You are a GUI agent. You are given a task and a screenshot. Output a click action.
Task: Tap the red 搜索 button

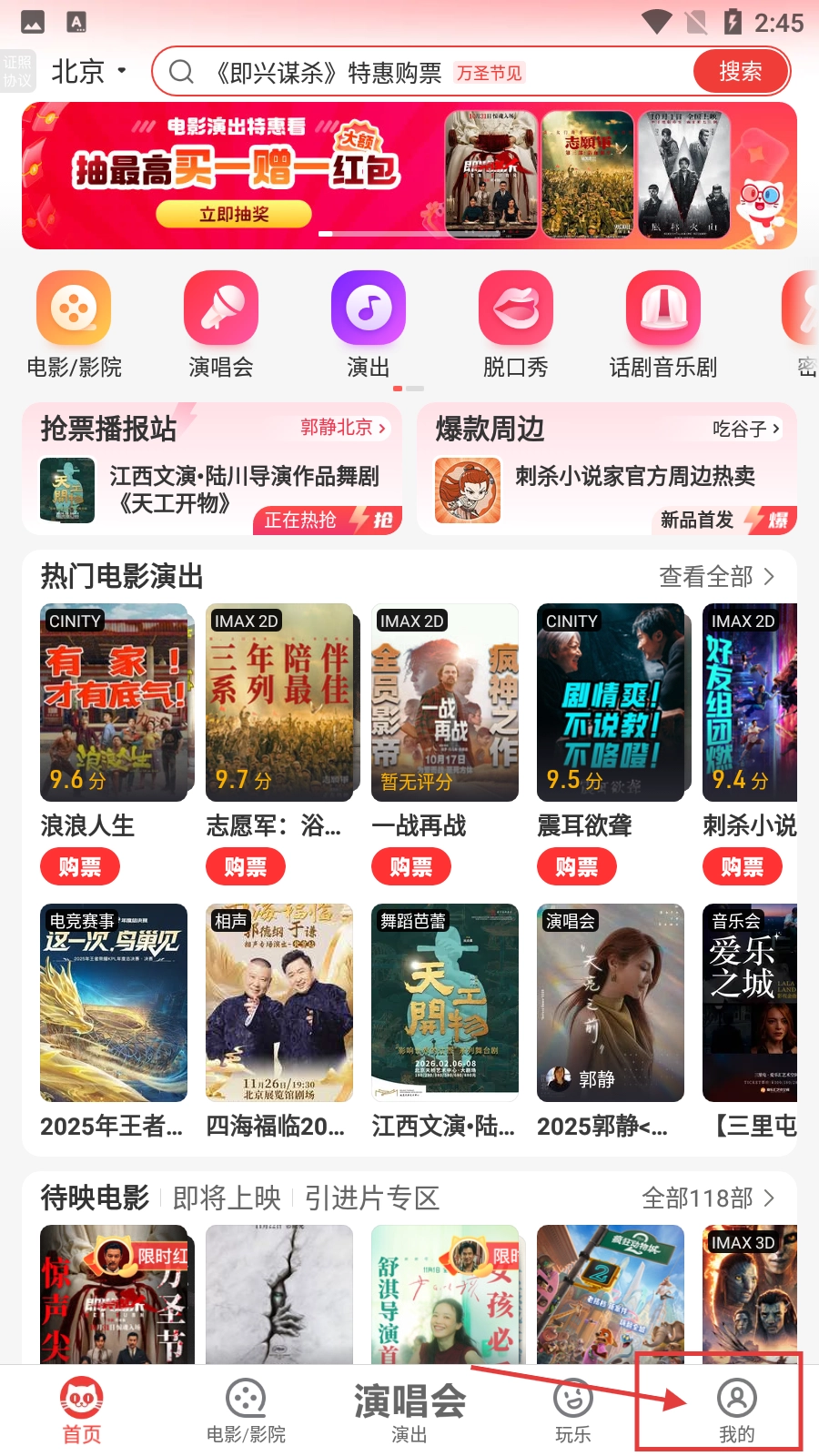tap(740, 71)
